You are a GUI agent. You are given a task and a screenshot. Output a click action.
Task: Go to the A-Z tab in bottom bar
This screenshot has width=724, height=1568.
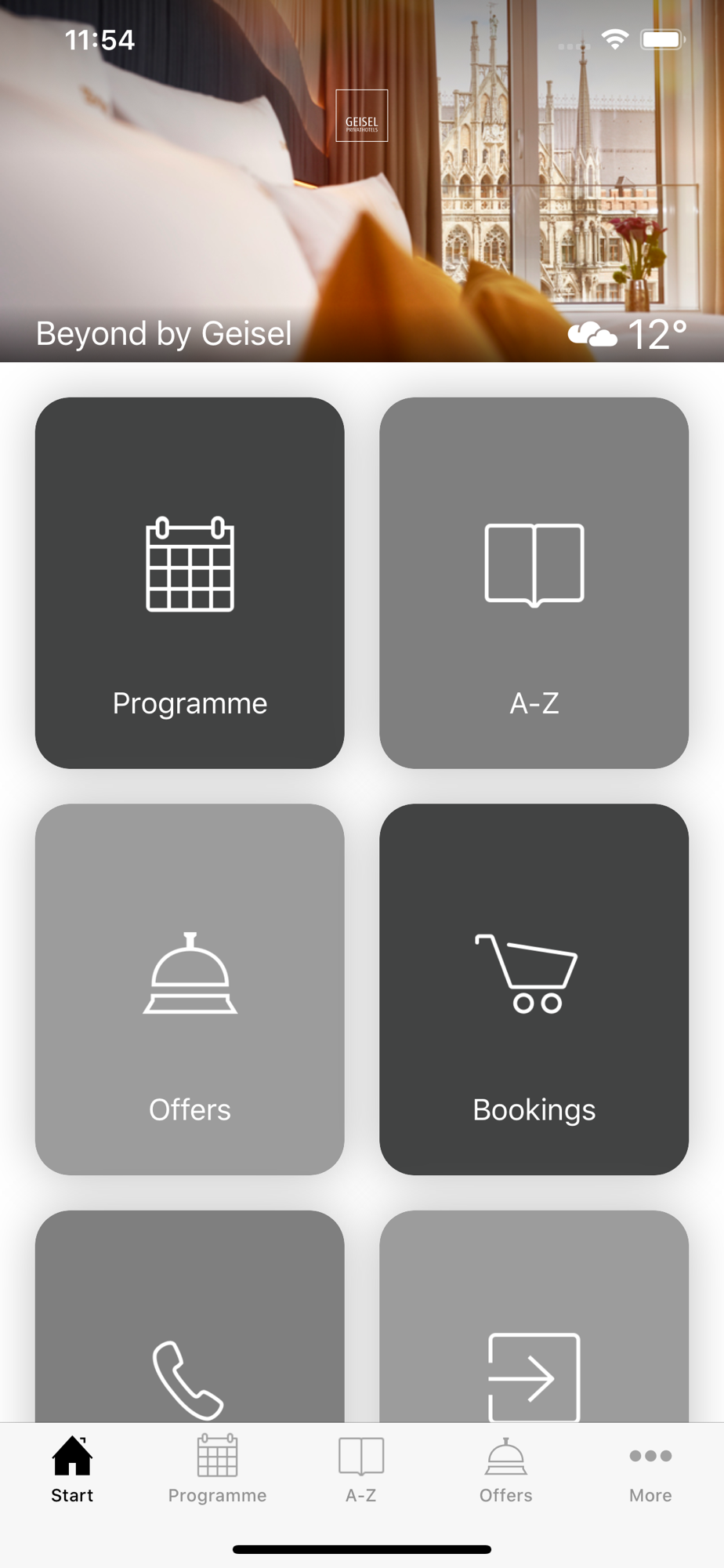coord(361,1469)
